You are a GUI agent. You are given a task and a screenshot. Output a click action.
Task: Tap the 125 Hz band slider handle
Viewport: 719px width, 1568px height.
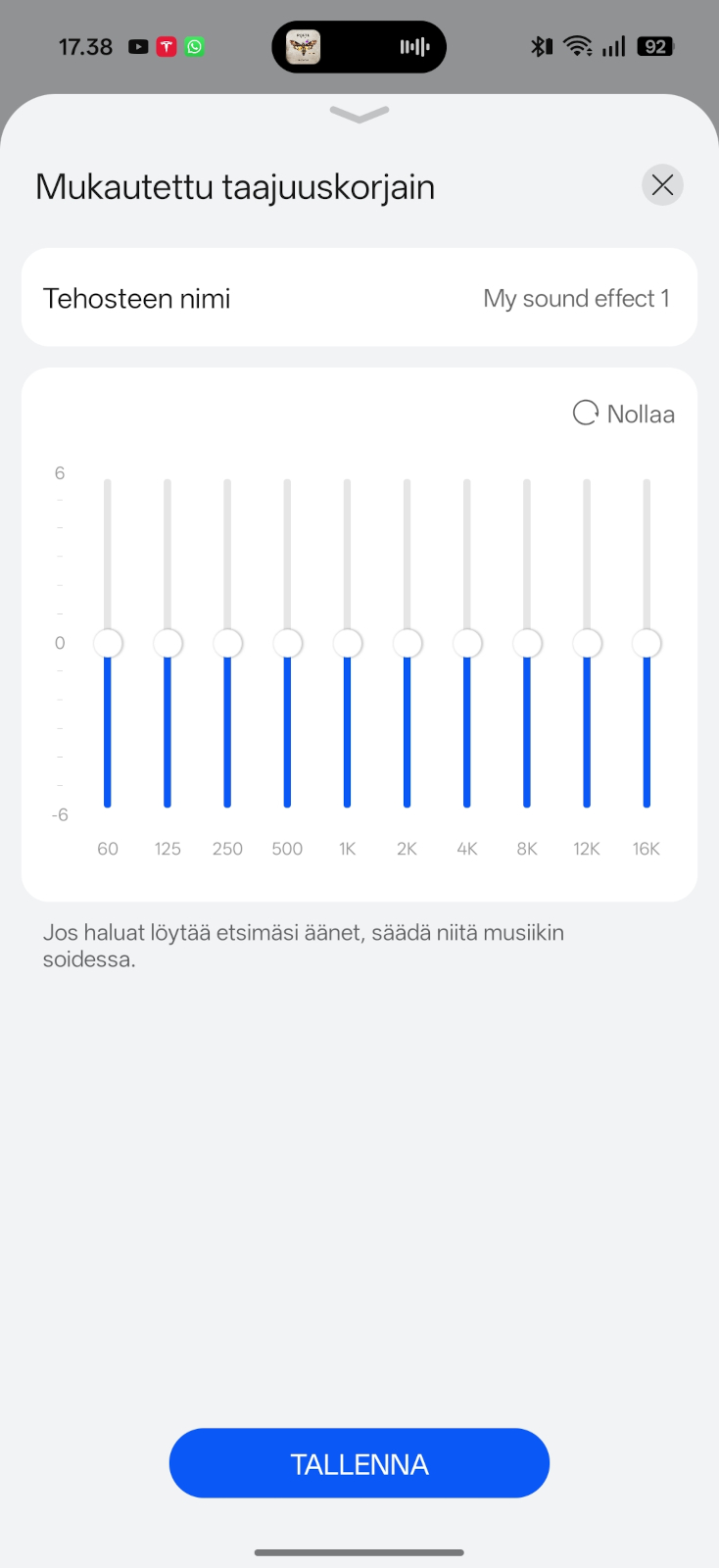[168, 643]
